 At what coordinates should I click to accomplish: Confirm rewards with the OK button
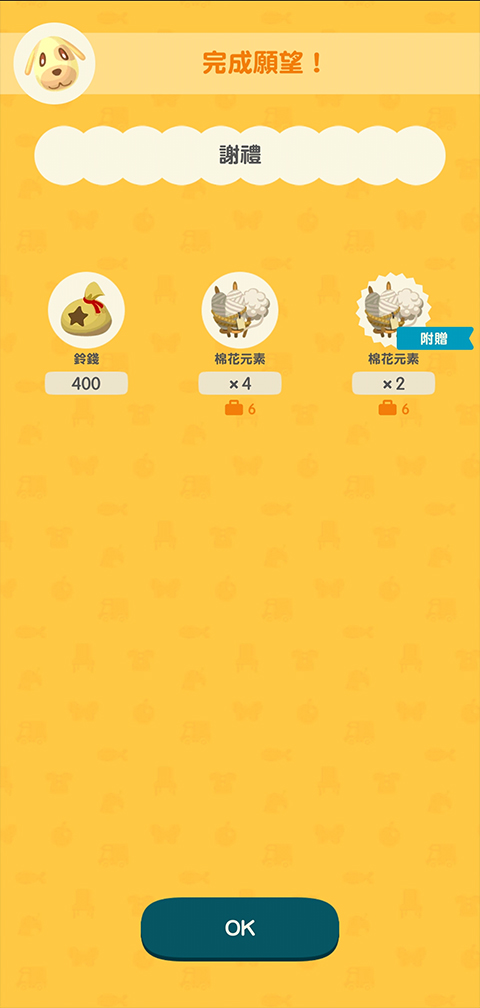(x=240, y=928)
